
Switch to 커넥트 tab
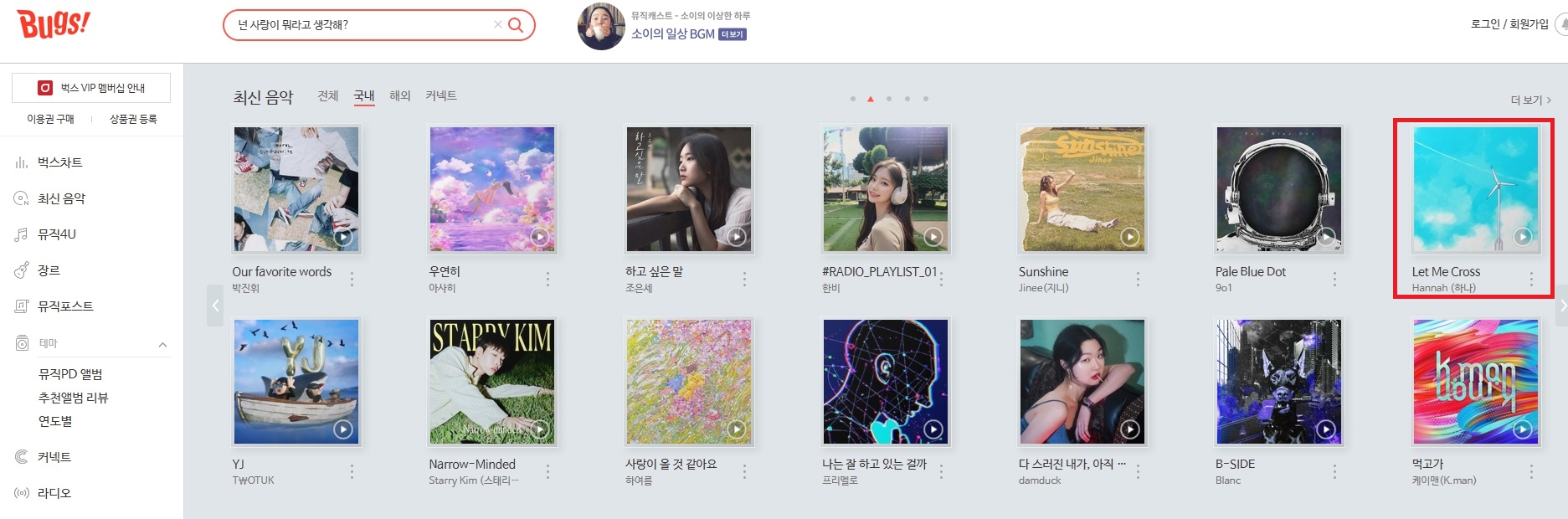click(x=441, y=96)
